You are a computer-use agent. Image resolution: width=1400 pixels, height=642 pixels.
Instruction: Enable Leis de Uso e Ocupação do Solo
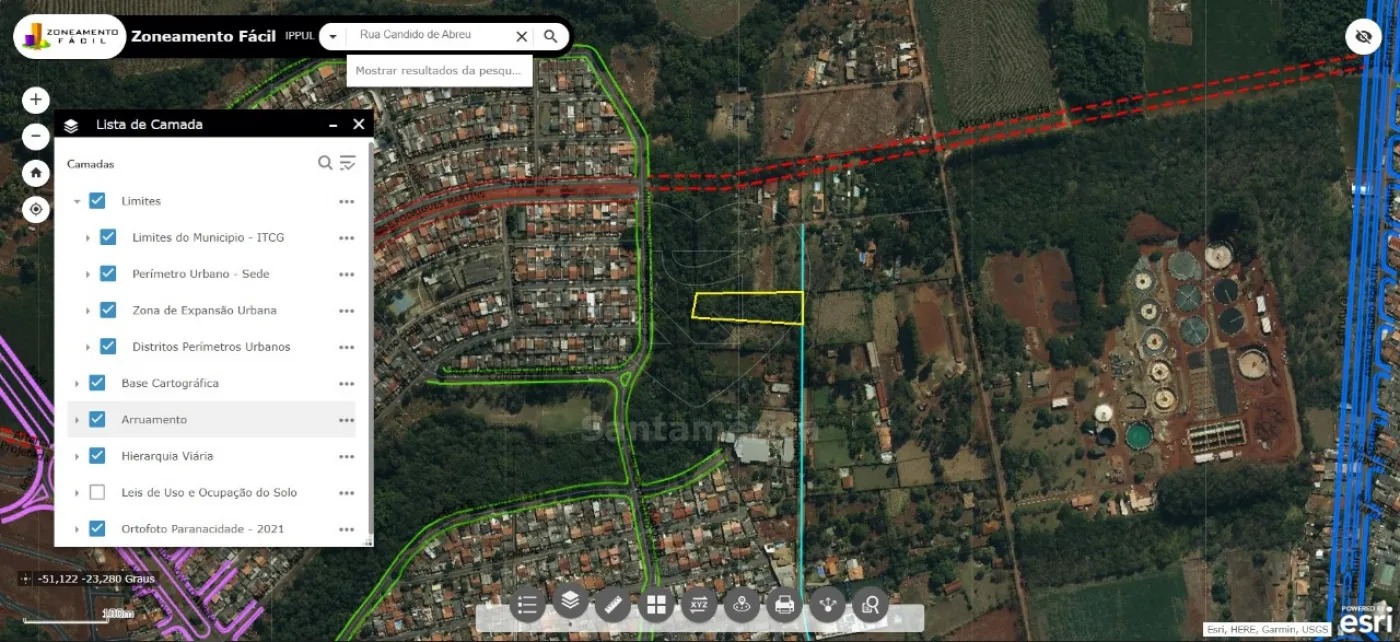(97, 492)
